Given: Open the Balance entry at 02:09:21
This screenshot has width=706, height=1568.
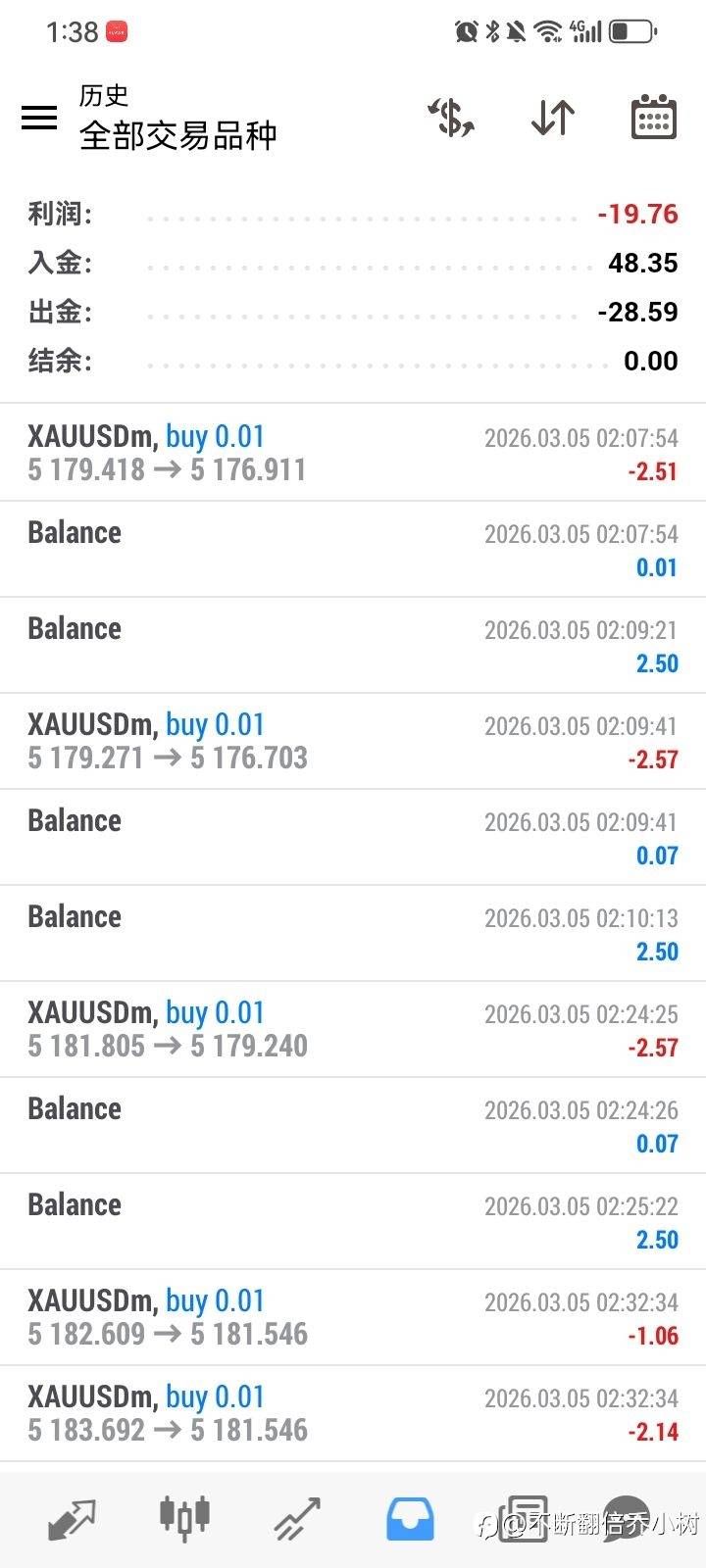Looking at the screenshot, I should [x=353, y=645].
